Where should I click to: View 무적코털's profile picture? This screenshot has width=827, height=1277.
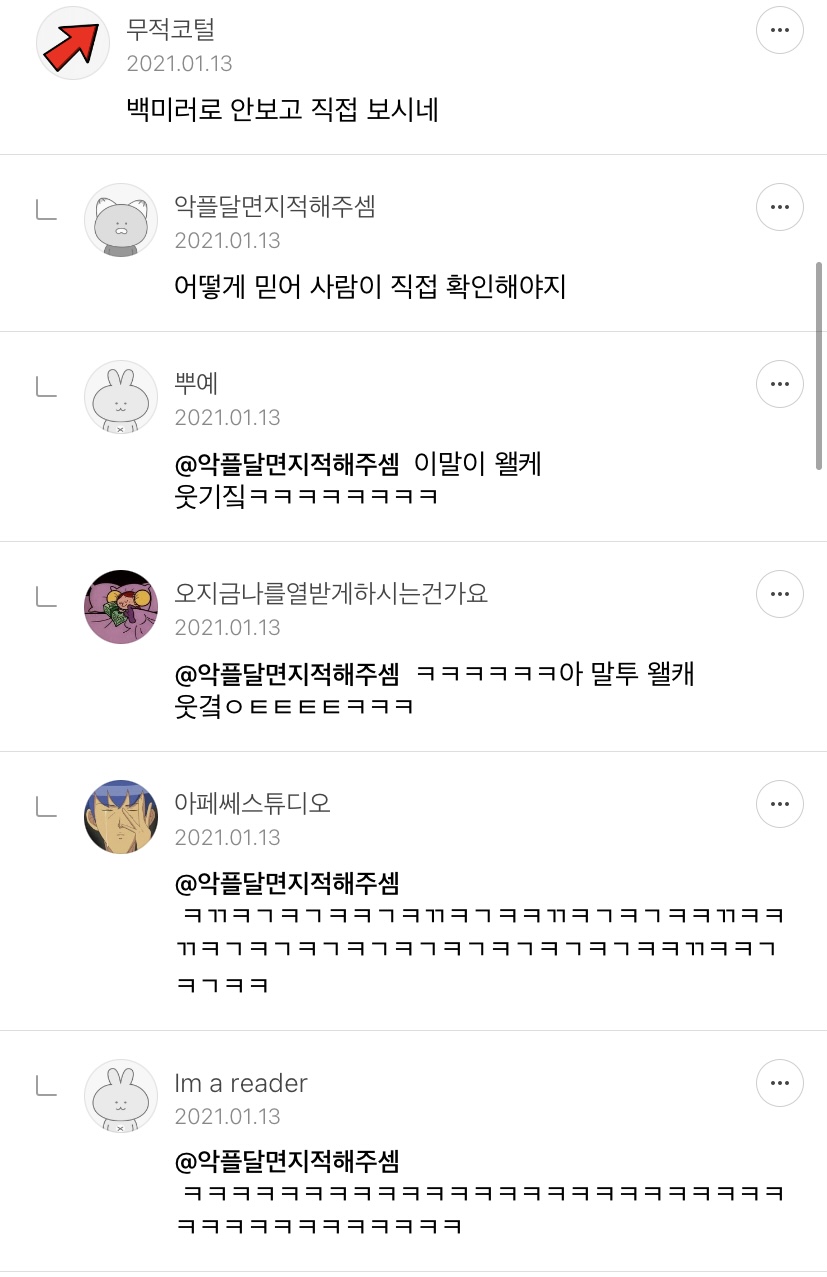(72, 43)
